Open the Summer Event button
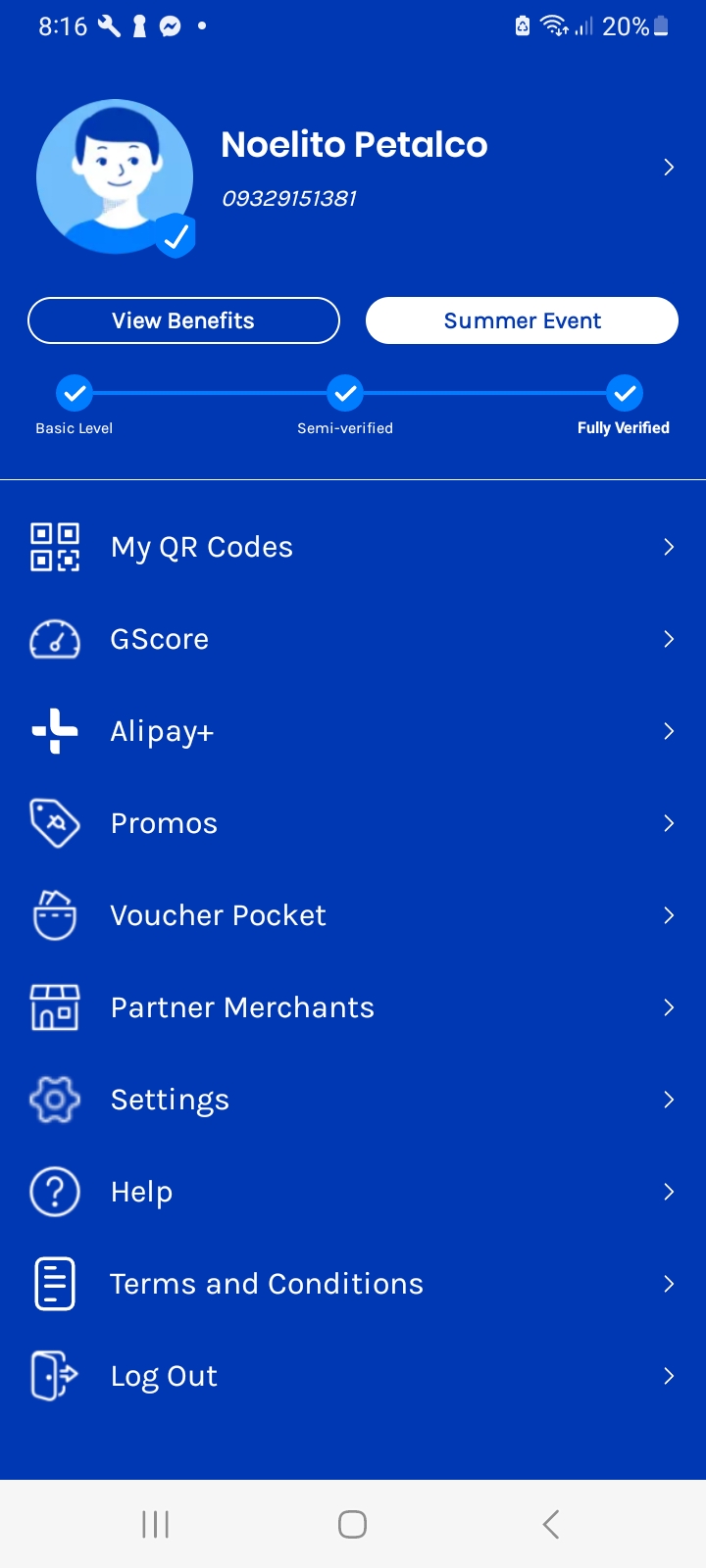Image resolution: width=706 pixels, height=1568 pixels. (522, 320)
